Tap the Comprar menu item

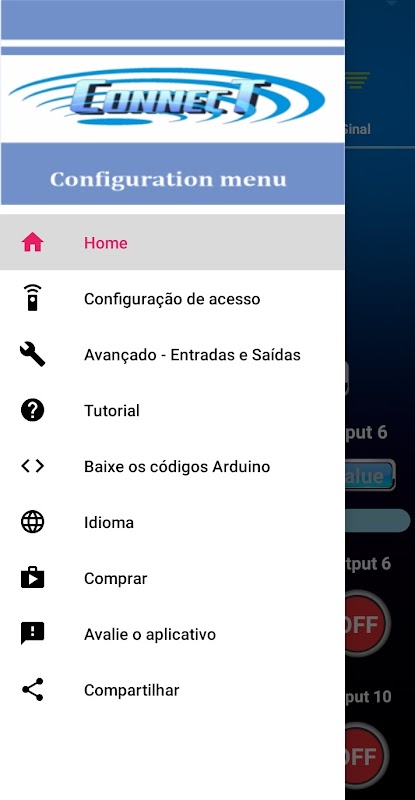point(172,578)
